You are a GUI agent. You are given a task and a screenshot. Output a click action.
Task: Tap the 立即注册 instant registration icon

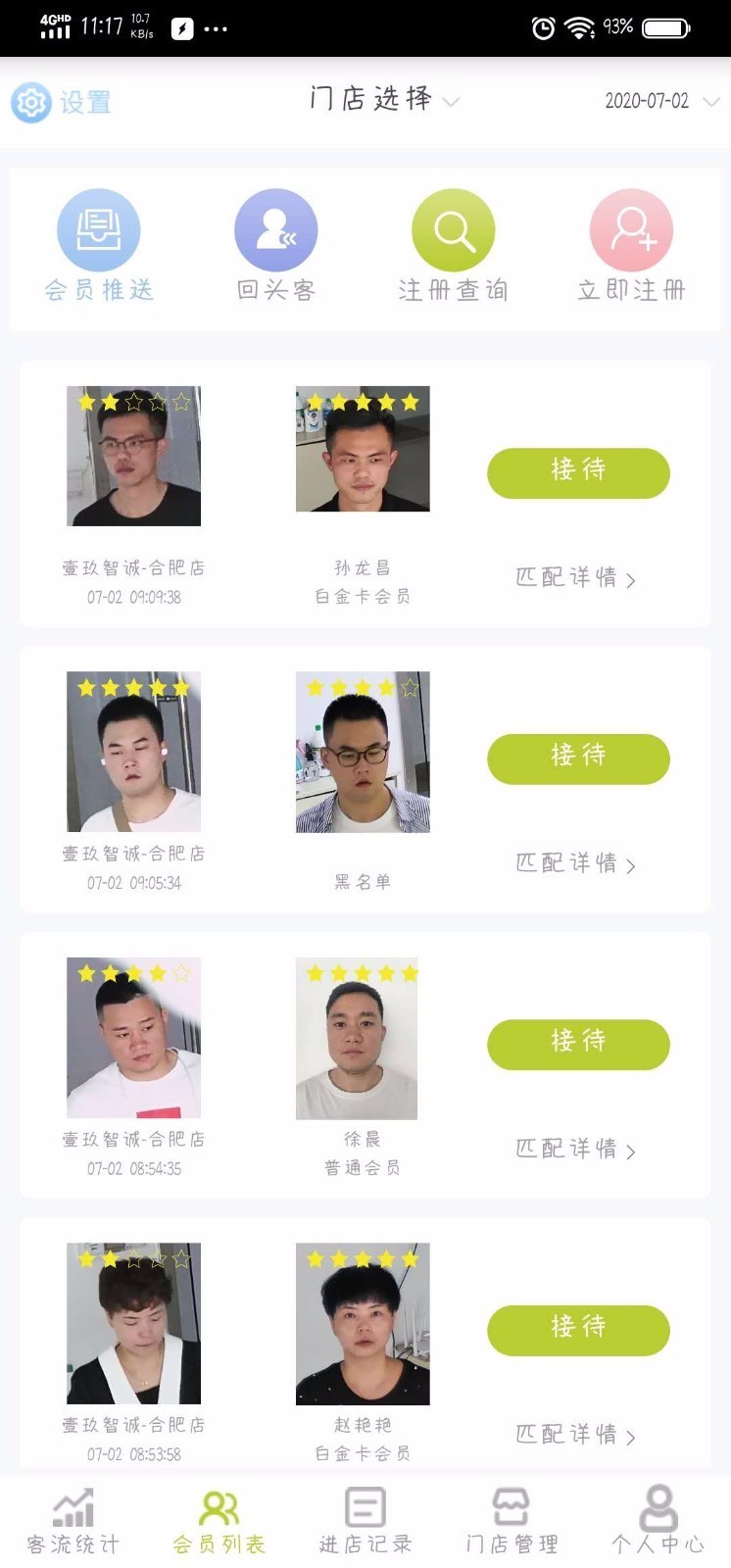(x=630, y=241)
